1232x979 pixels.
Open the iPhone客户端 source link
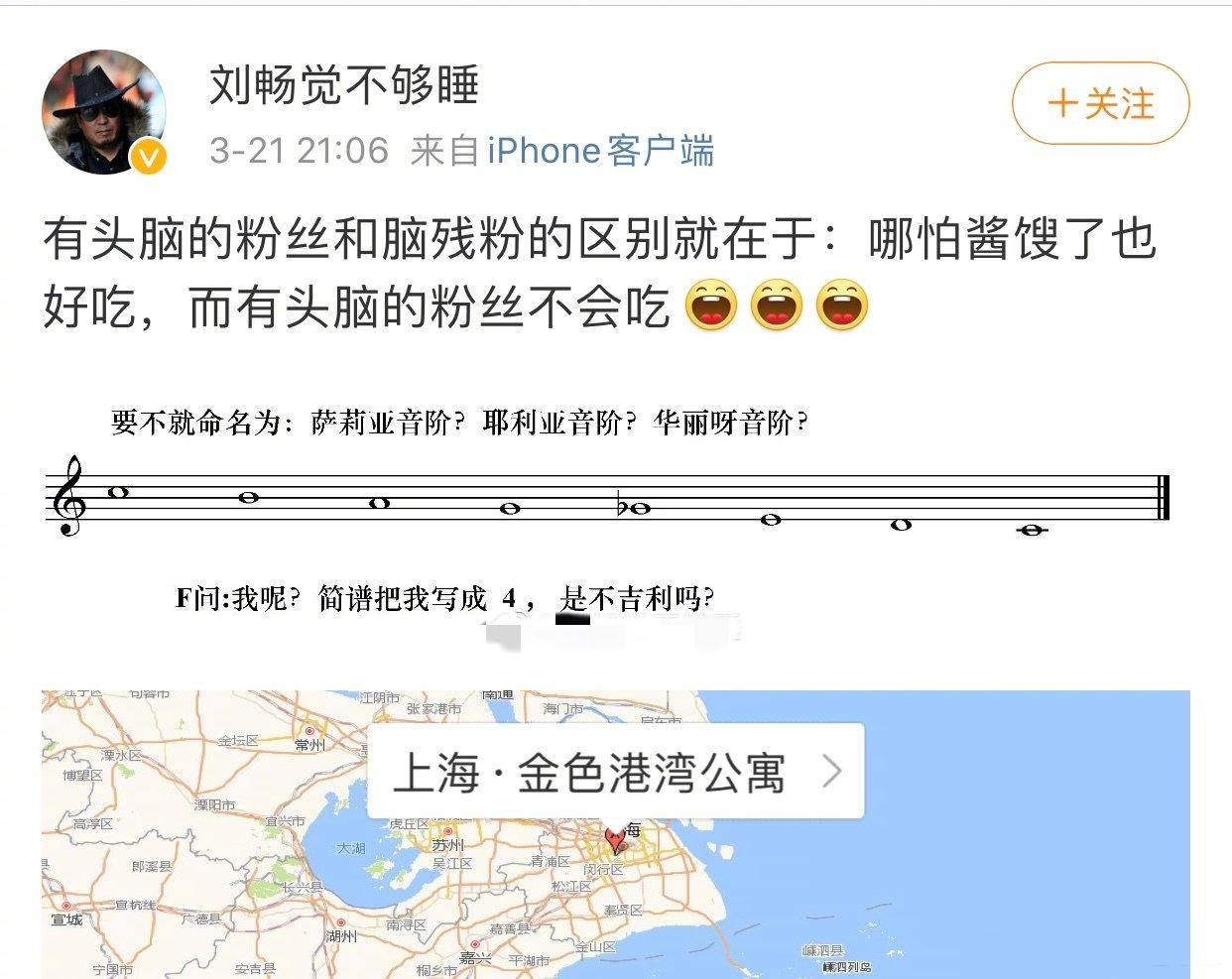click(x=600, y=151)
